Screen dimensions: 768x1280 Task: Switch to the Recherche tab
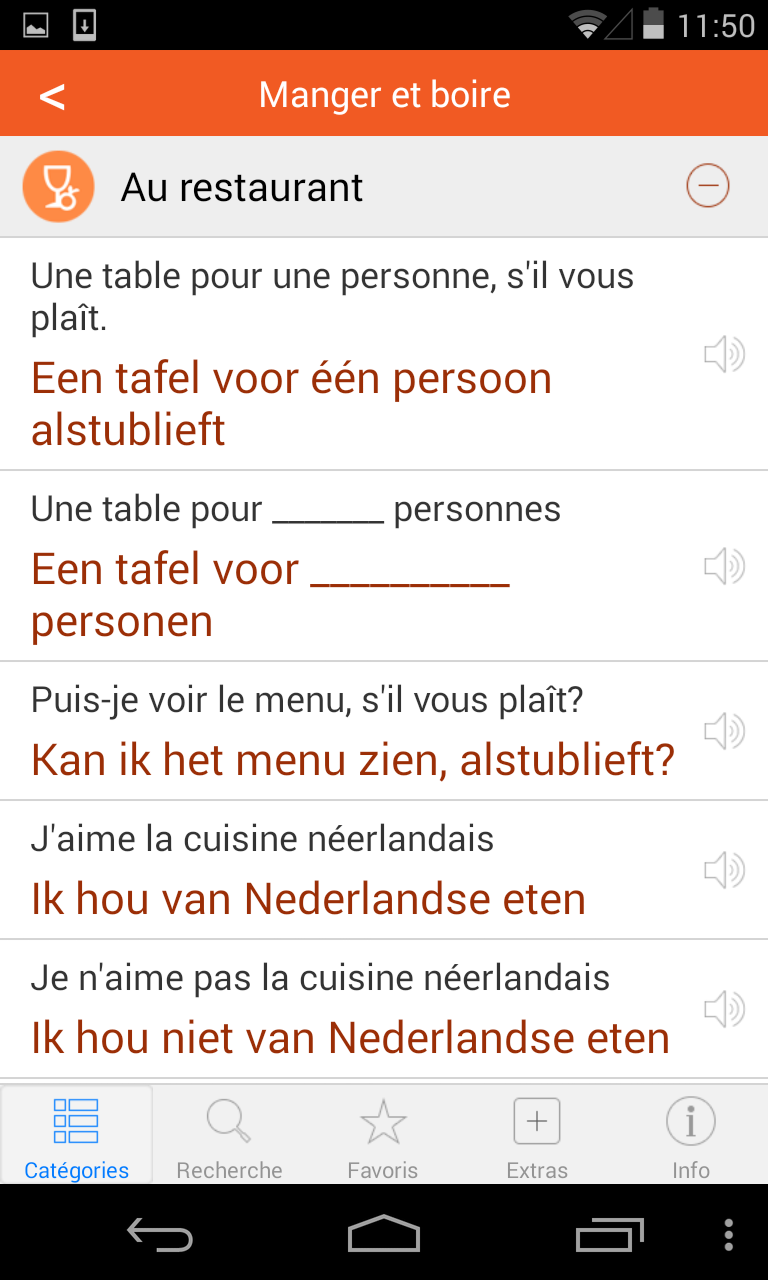229,1136
